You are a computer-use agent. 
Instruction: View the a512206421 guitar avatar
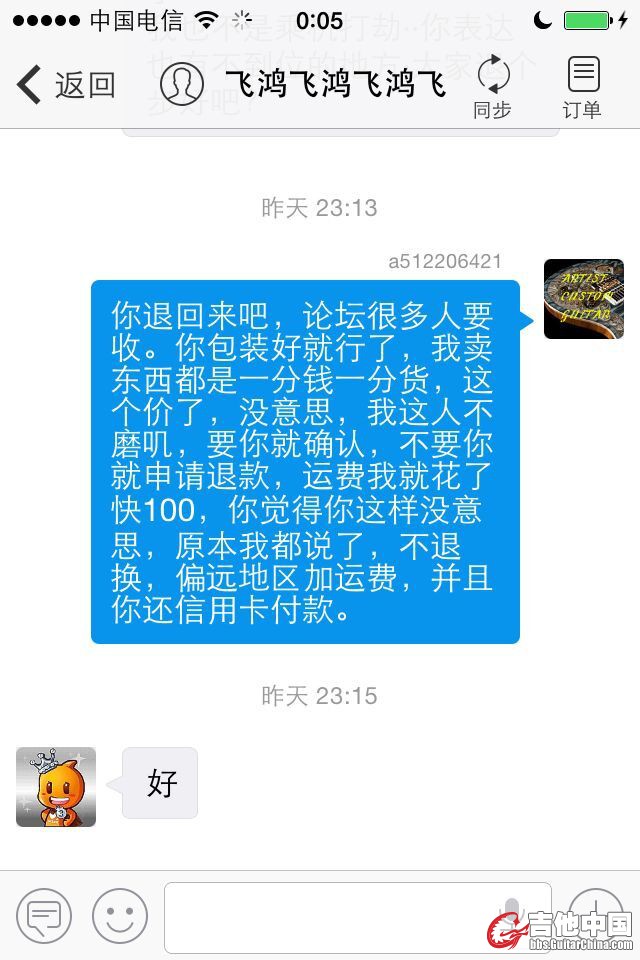tap(583, 299)
